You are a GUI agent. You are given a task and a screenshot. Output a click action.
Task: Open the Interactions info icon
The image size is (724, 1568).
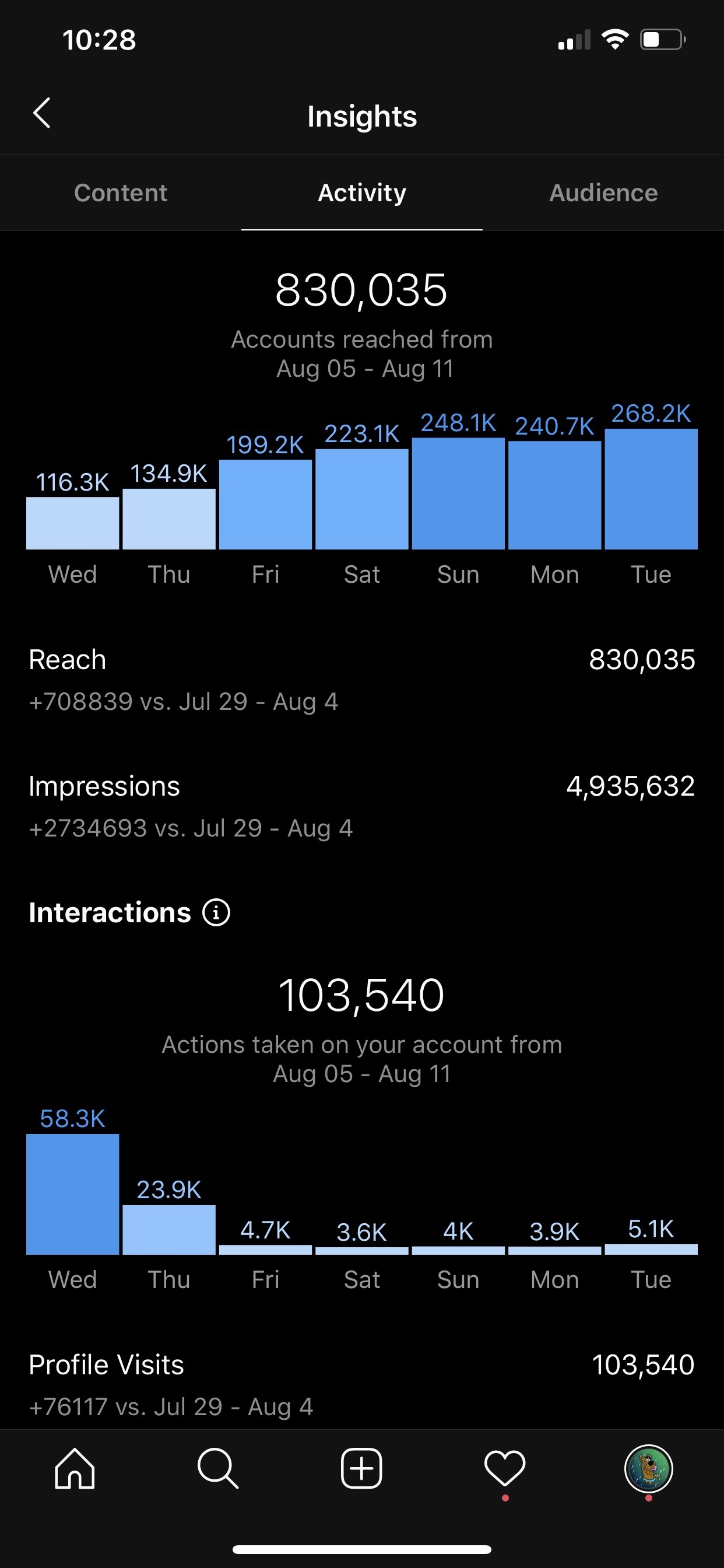click(216, 912)
